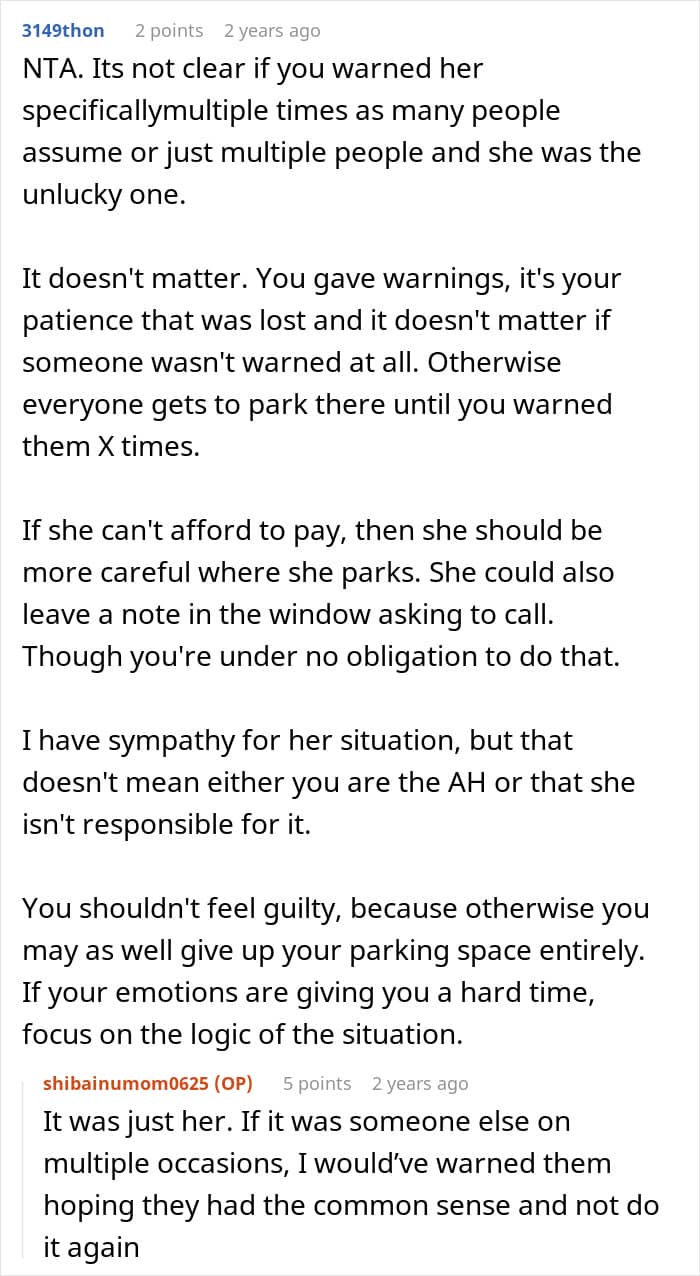
Task: Open 3149thon's user profile
Action: (63, 31)
